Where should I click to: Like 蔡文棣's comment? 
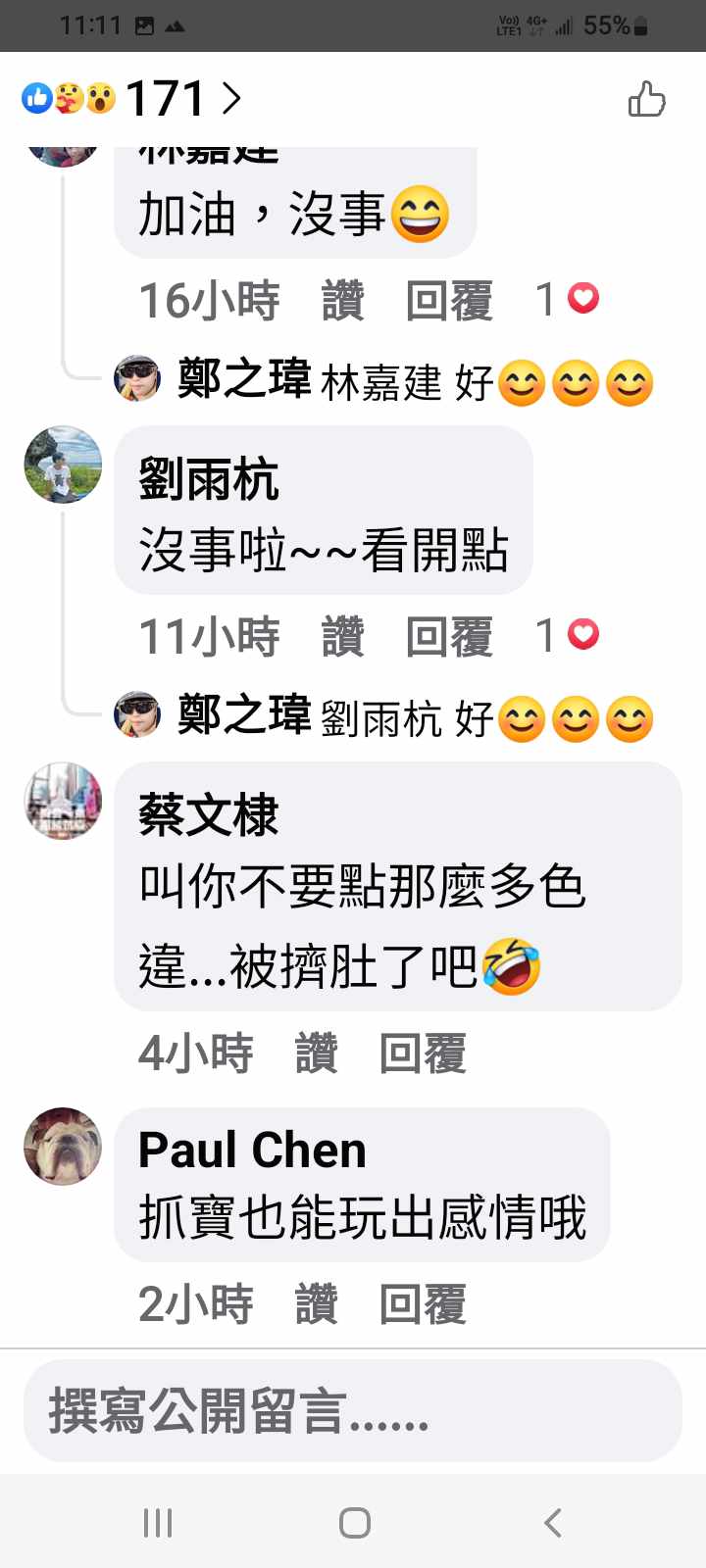point(316,1054)
